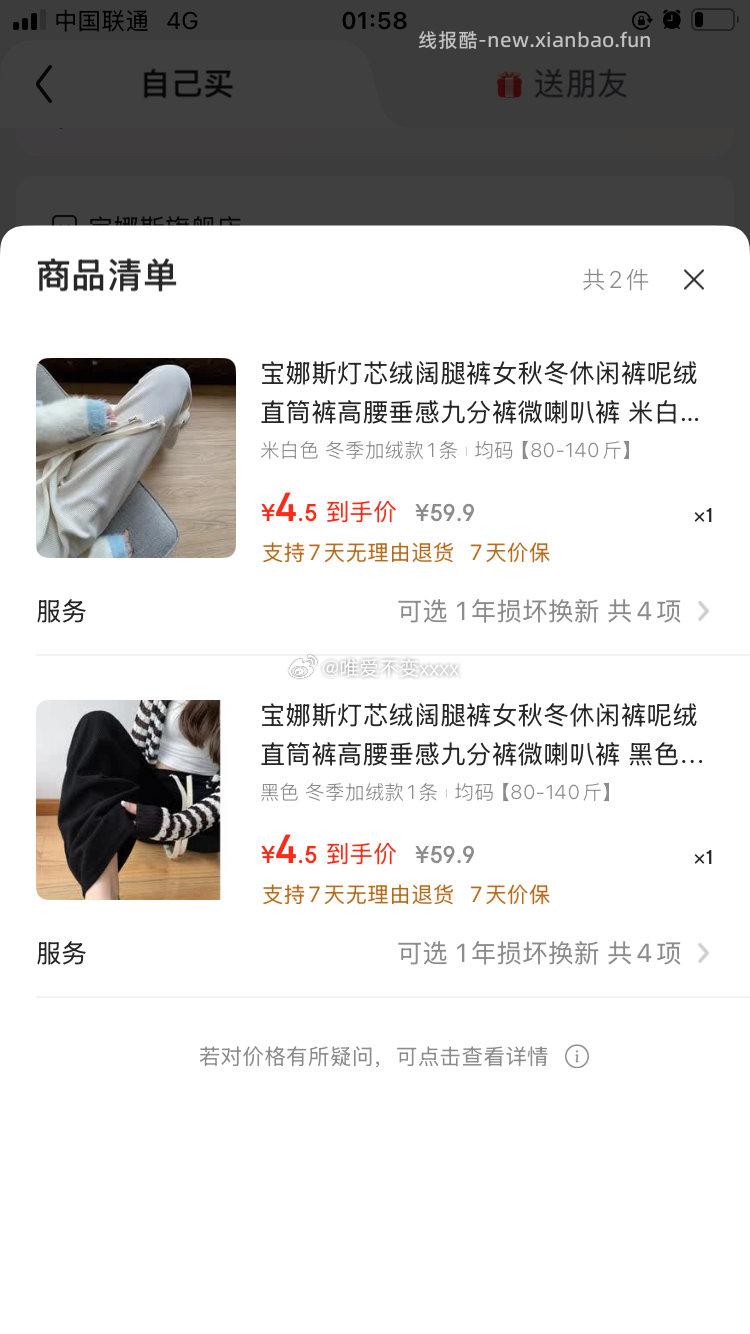Close the 商品清单 sheet with the X icon
Screen dimensions: 750x1334
click(x=694, y=280)
